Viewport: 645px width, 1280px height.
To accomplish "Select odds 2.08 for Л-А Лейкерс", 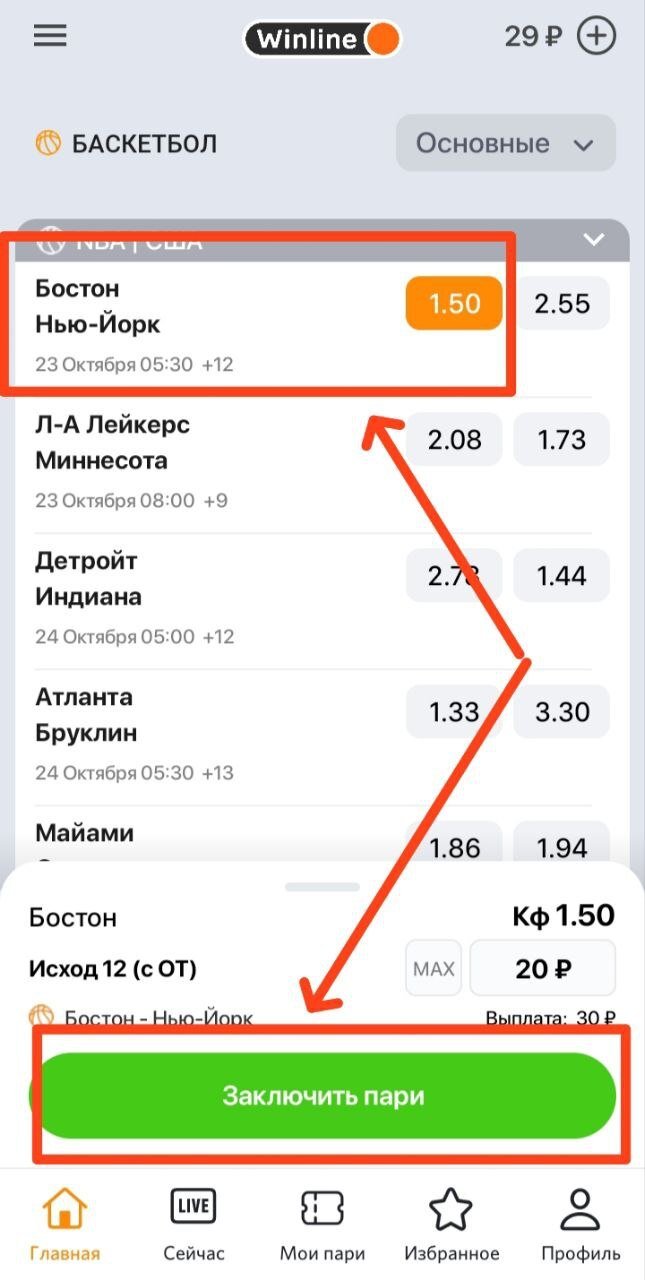I will point(454,440).
